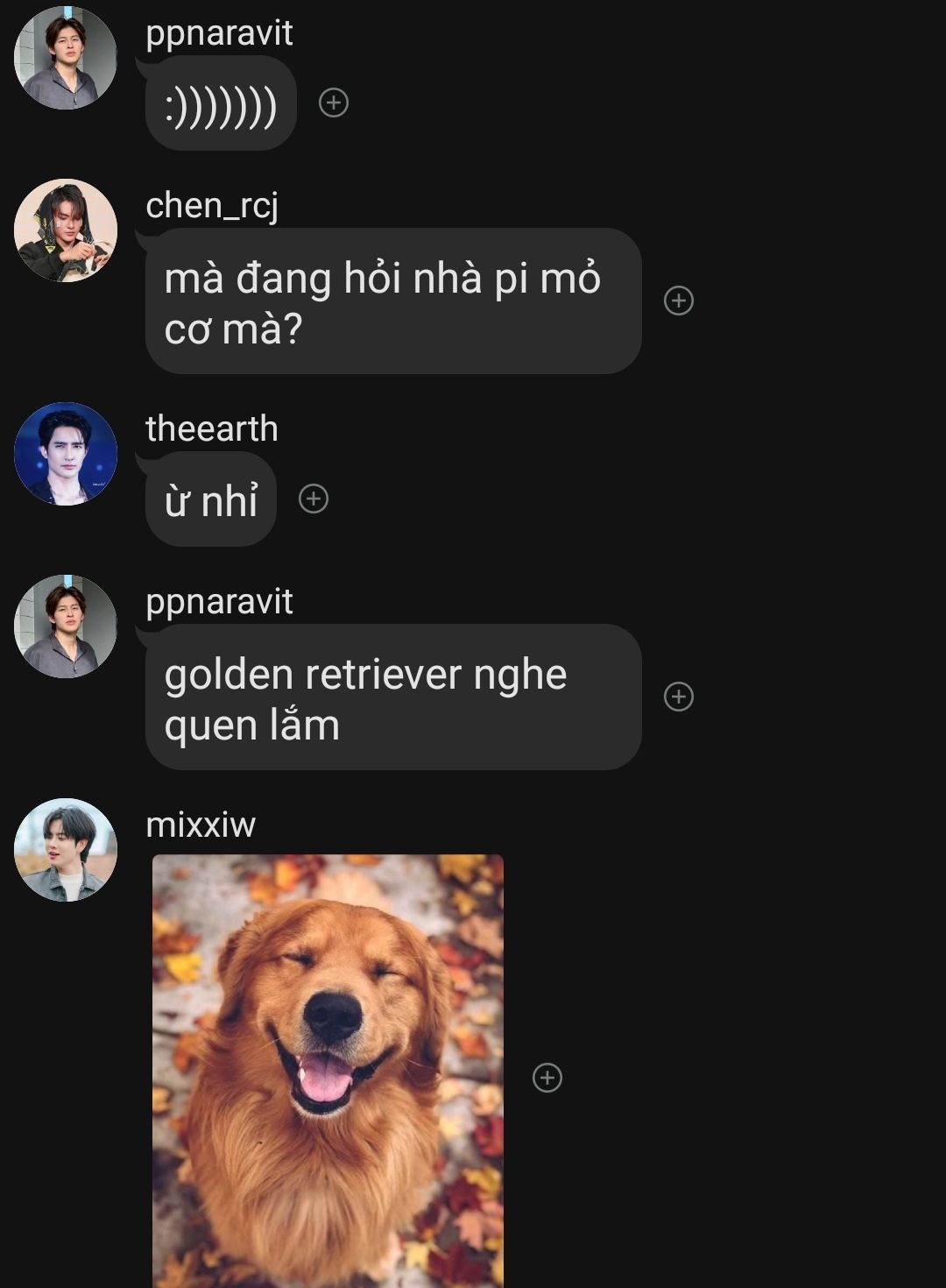The image size is (946, 1288).
Task: Open theearth's avatar
Action: (x=66, y=454)
